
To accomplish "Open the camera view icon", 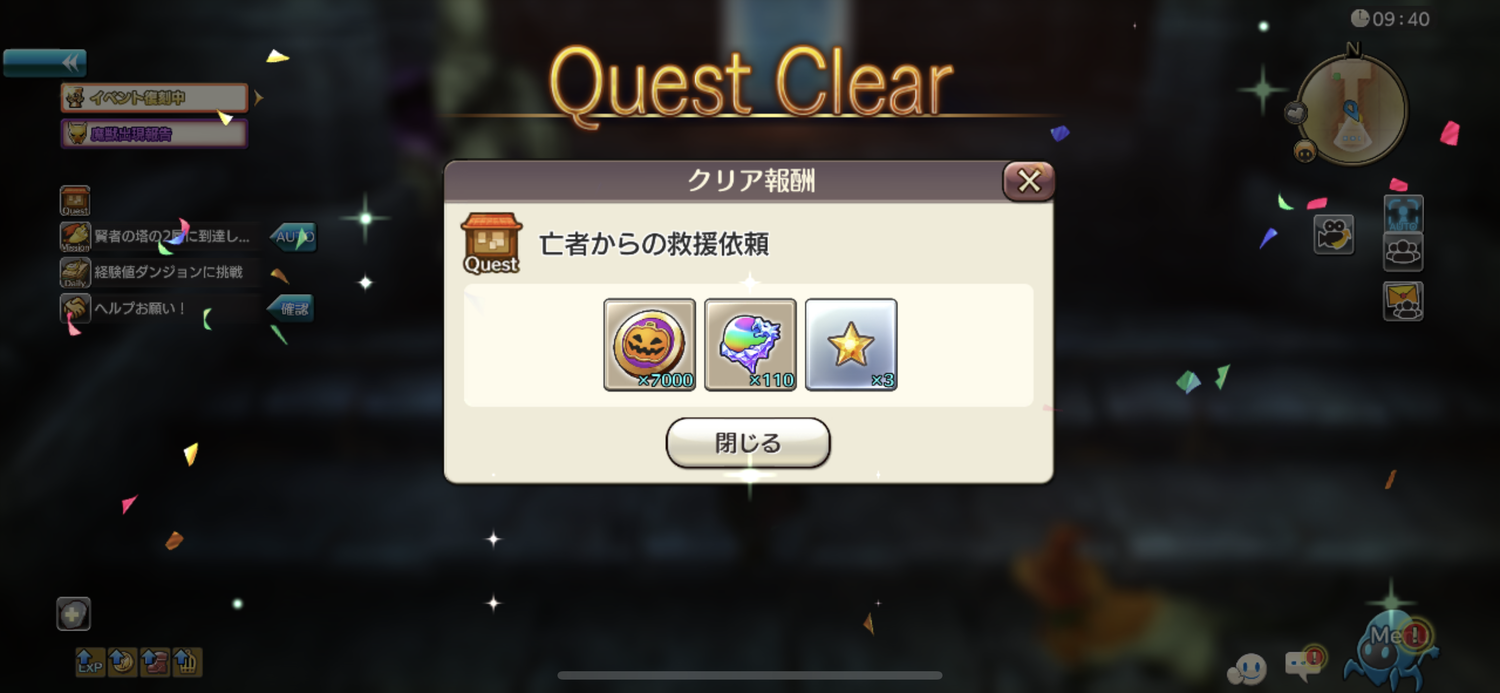I will (1333, 235).
